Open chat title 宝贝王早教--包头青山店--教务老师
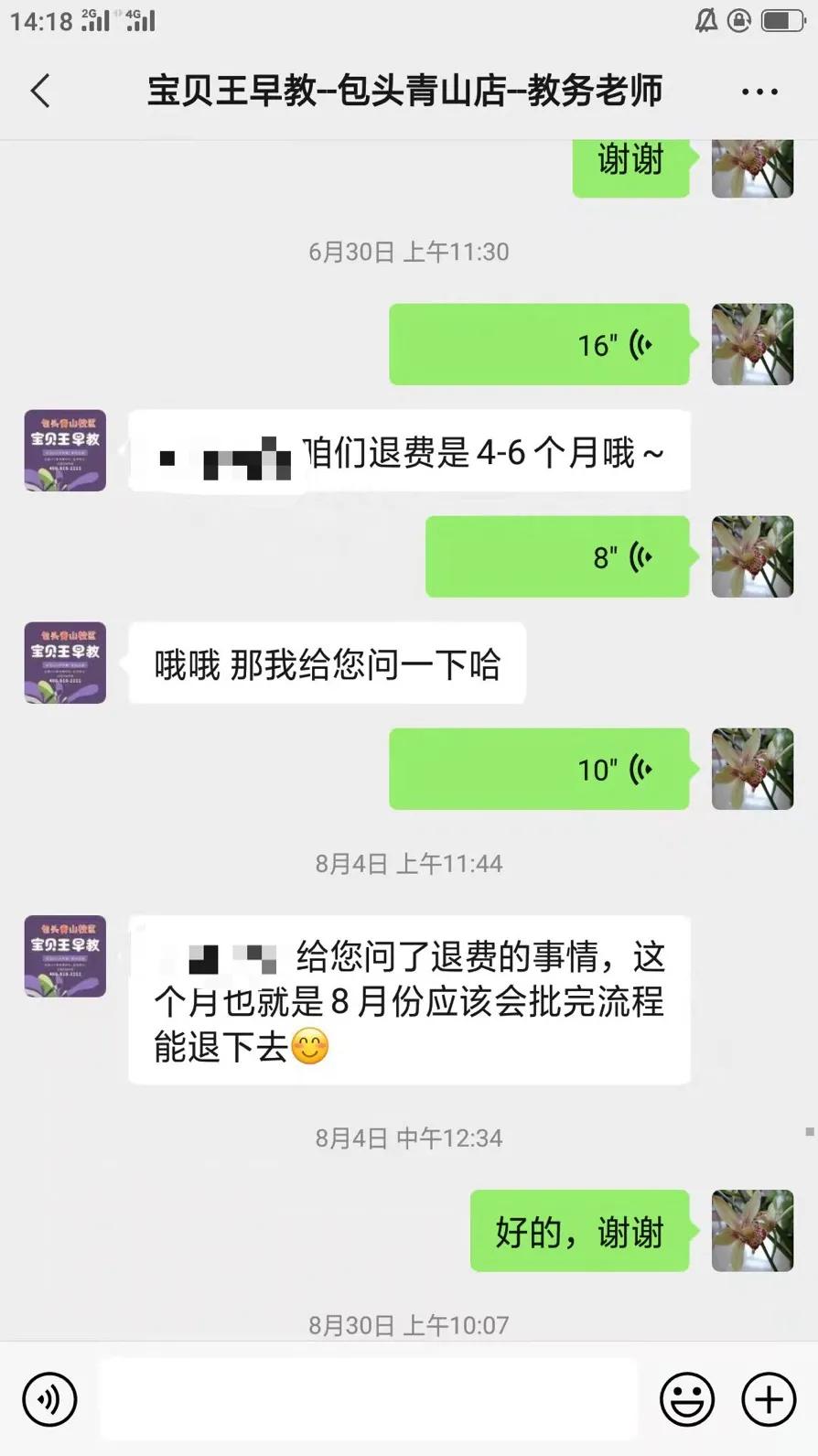Screen dimensions: 818x1456 pos(406,92)
